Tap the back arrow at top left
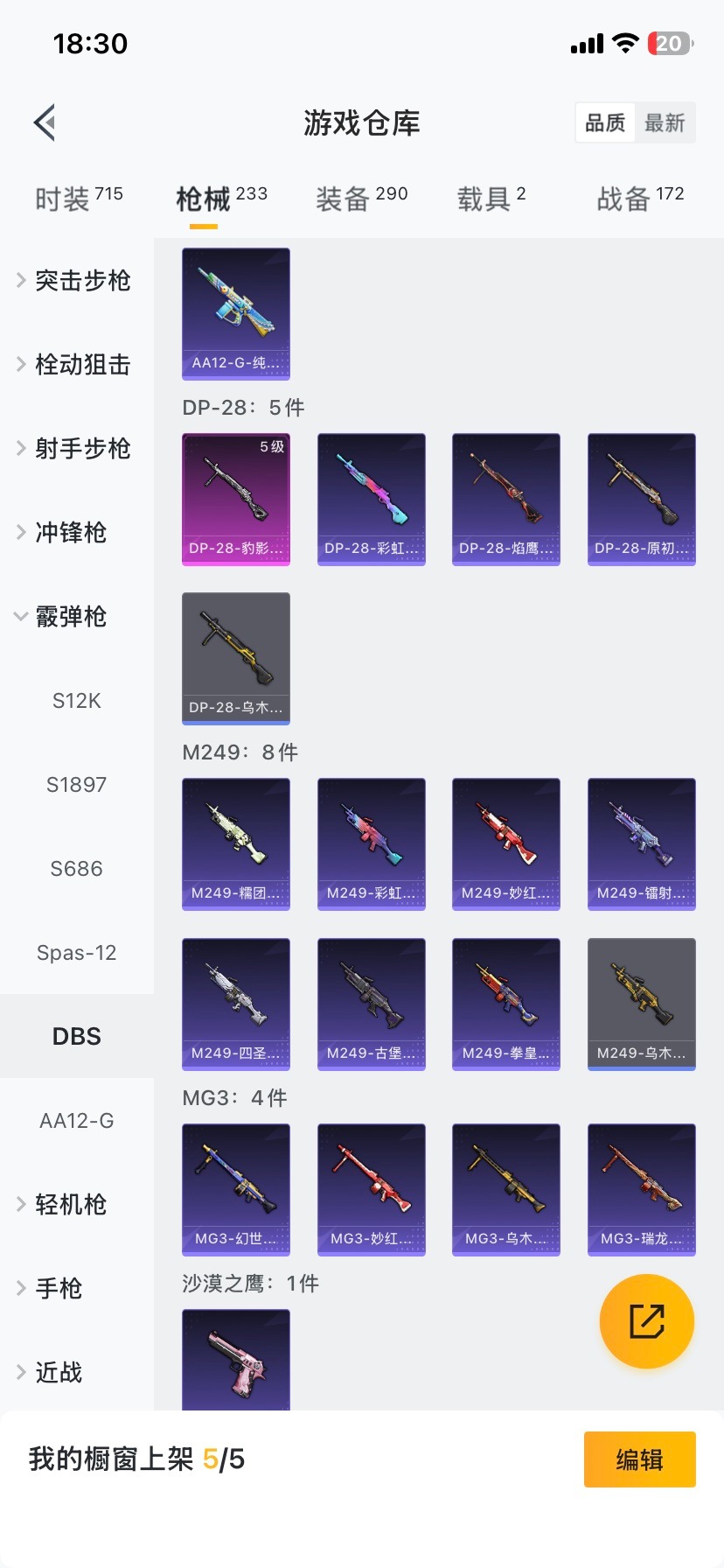The height and width of the screenshot is (1568, 724). [x=44, y=122]
